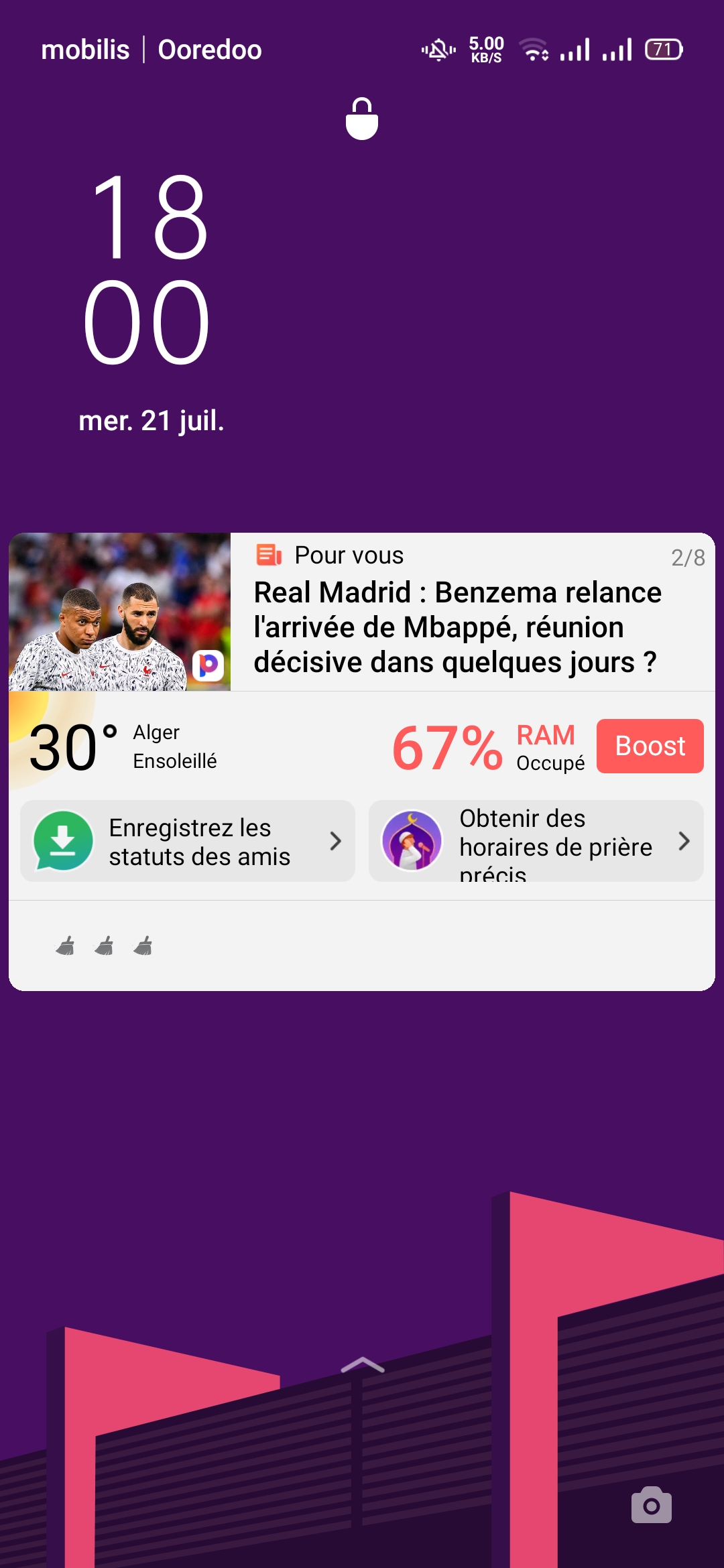Launch the camera shortcut

click(651, 1505)
